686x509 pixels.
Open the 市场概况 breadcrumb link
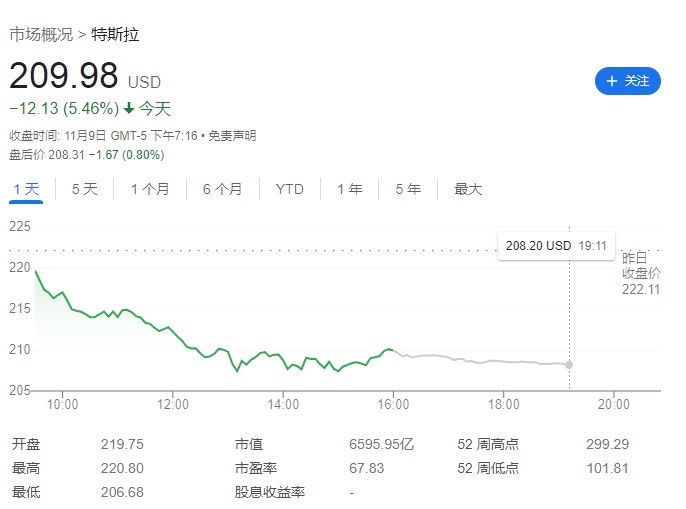[41, 34]
